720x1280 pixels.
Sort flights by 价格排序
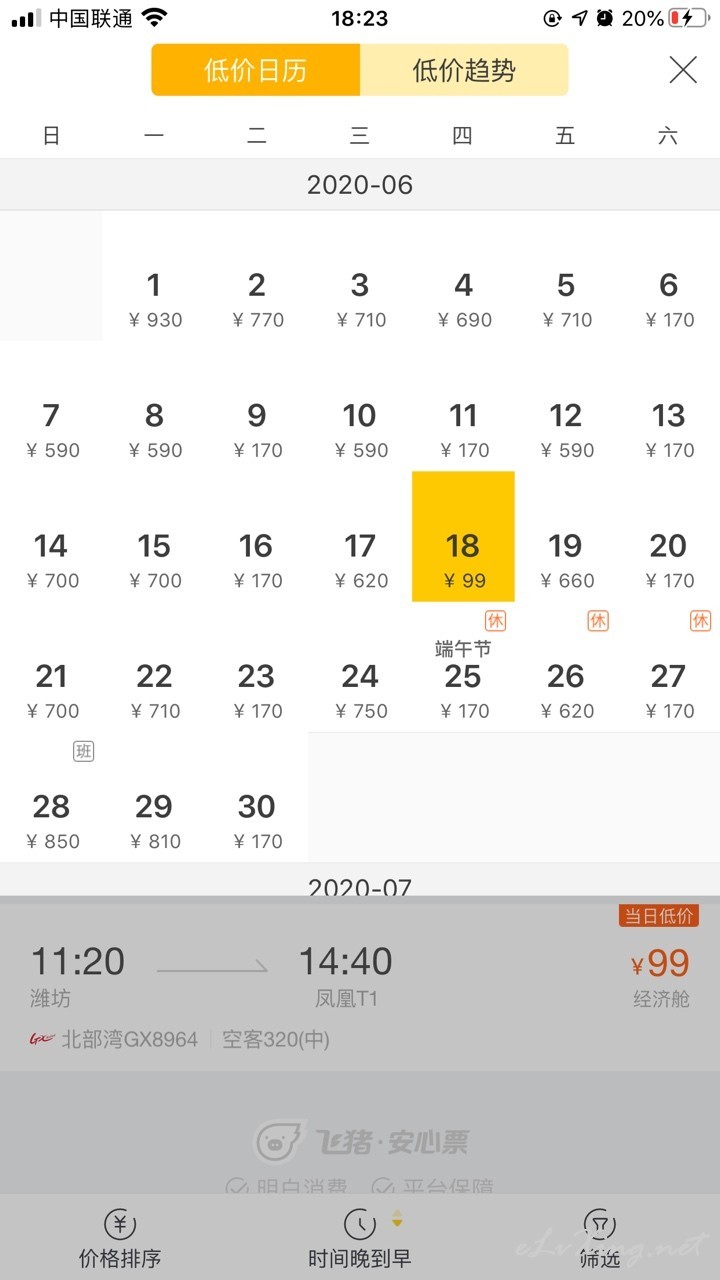click(x=120, y=1240)
